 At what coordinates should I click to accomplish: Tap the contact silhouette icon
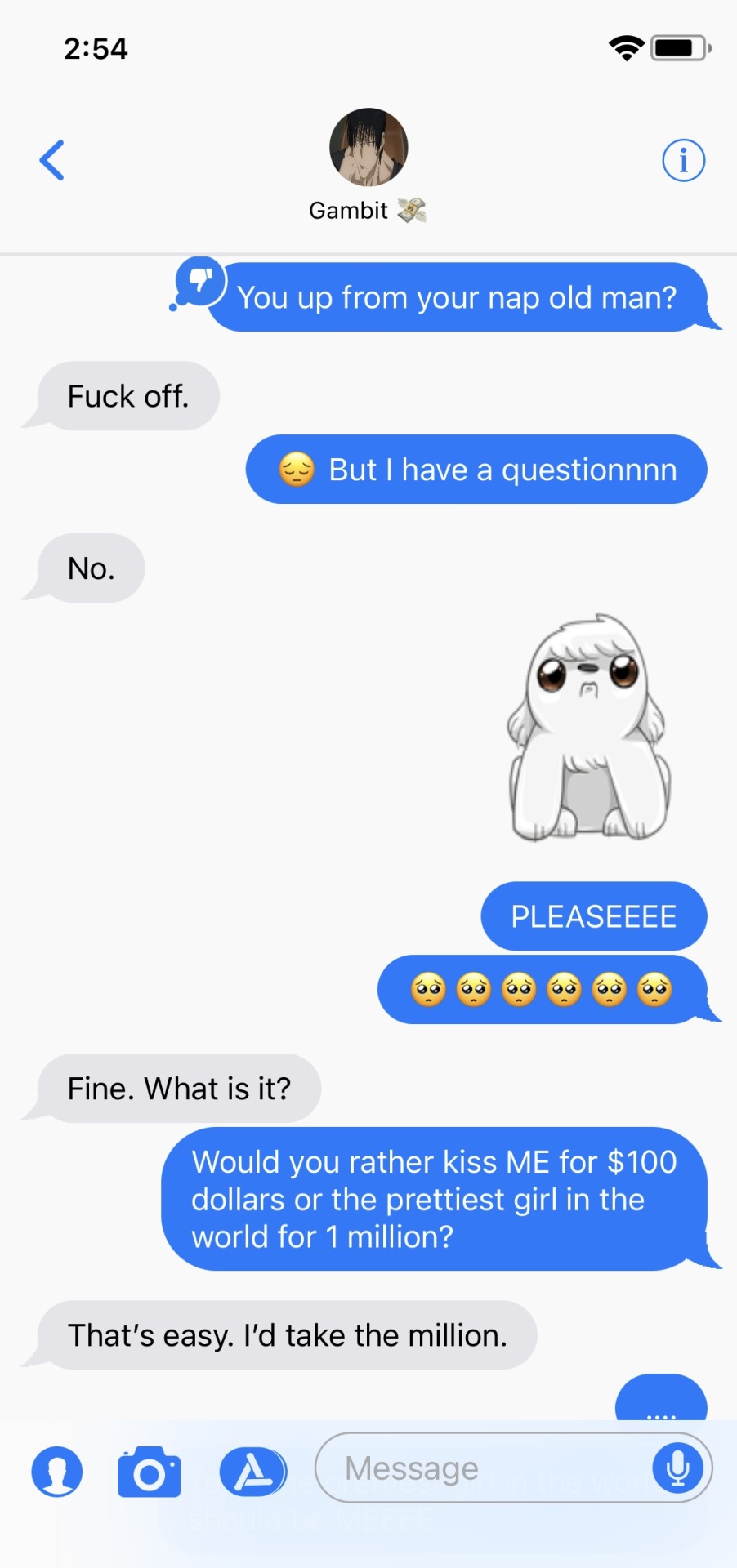[x=57, y=1472]
